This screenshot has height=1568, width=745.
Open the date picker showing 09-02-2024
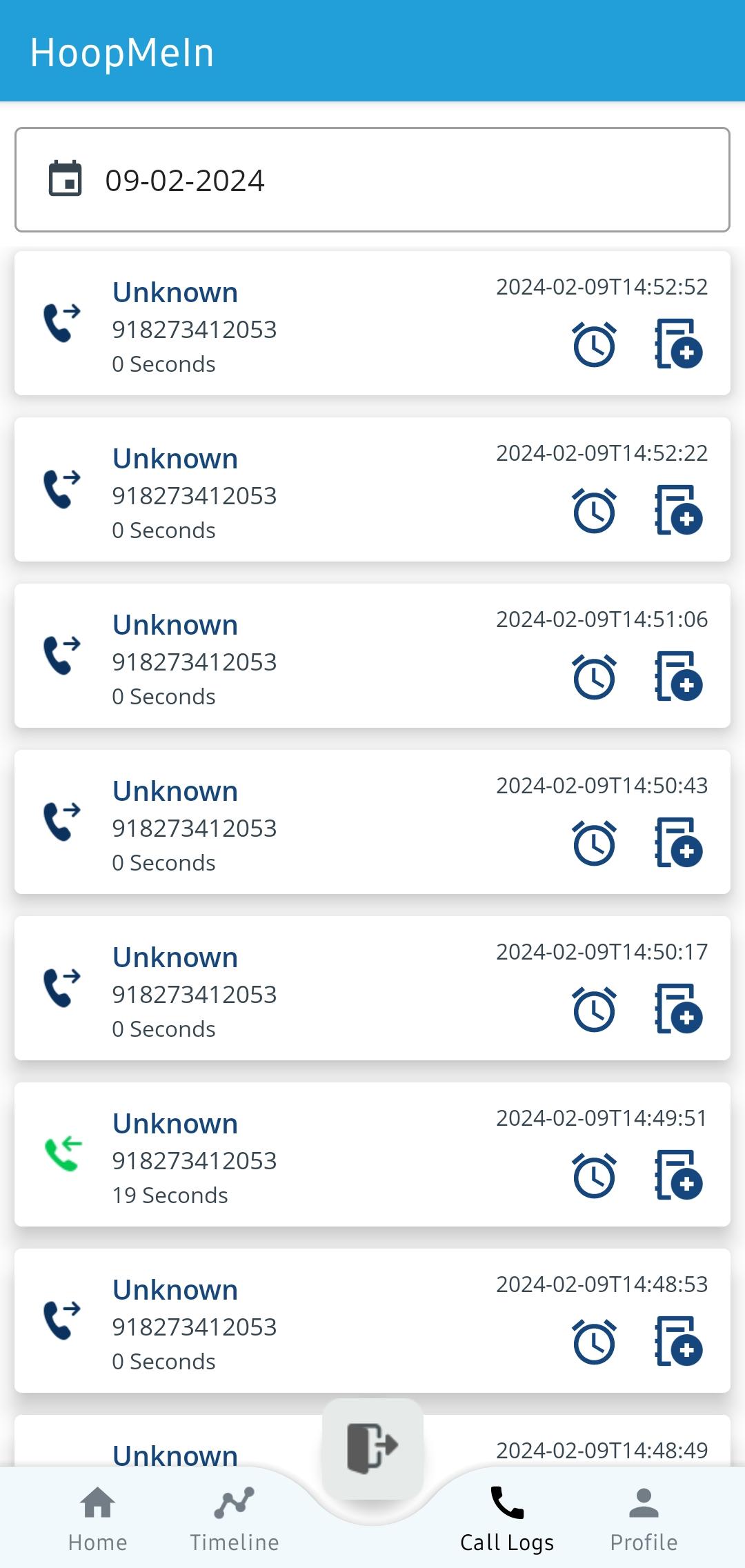tap(372, 179)
